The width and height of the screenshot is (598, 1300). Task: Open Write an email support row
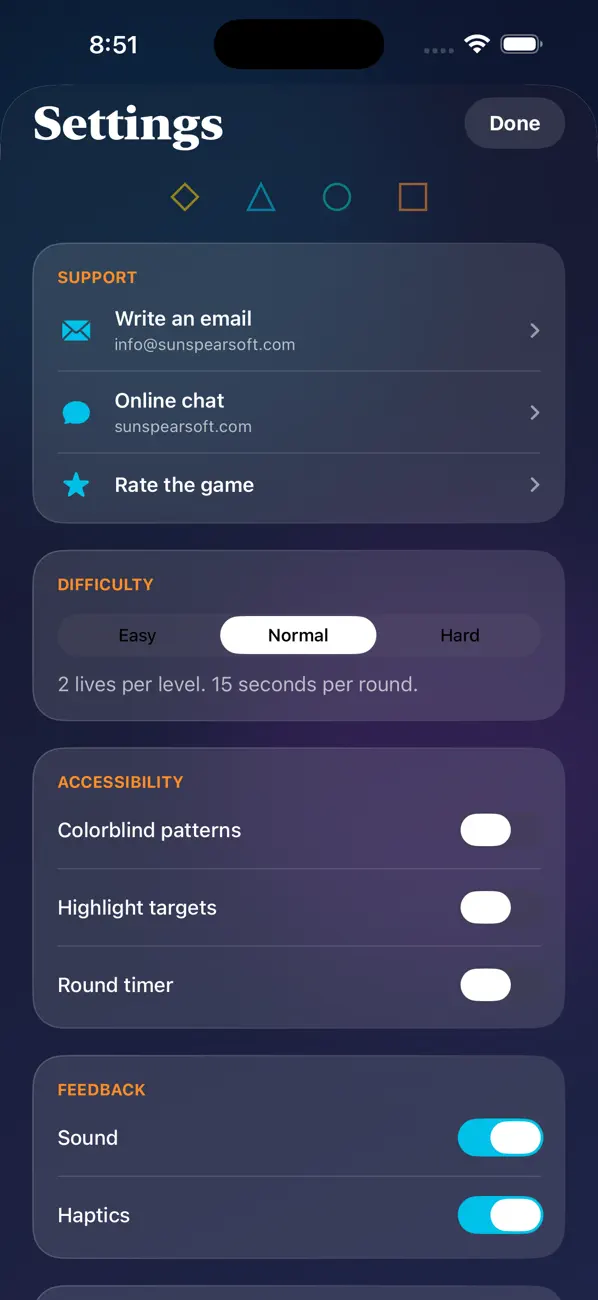[x=299, y=330]
